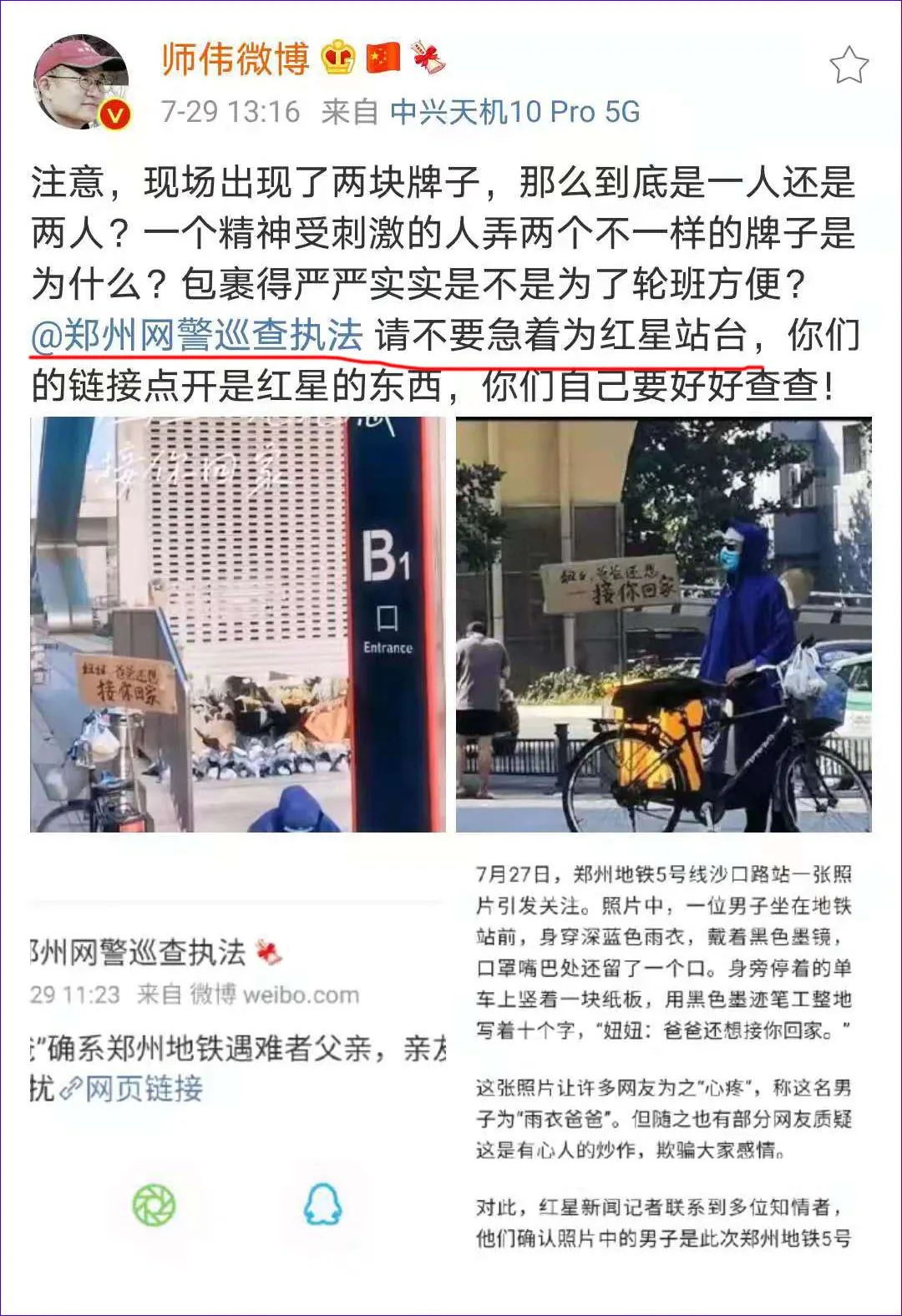Favorite this post with the star icon
This screenshot has height=1316, width=902.
click(x=849, y=65)
